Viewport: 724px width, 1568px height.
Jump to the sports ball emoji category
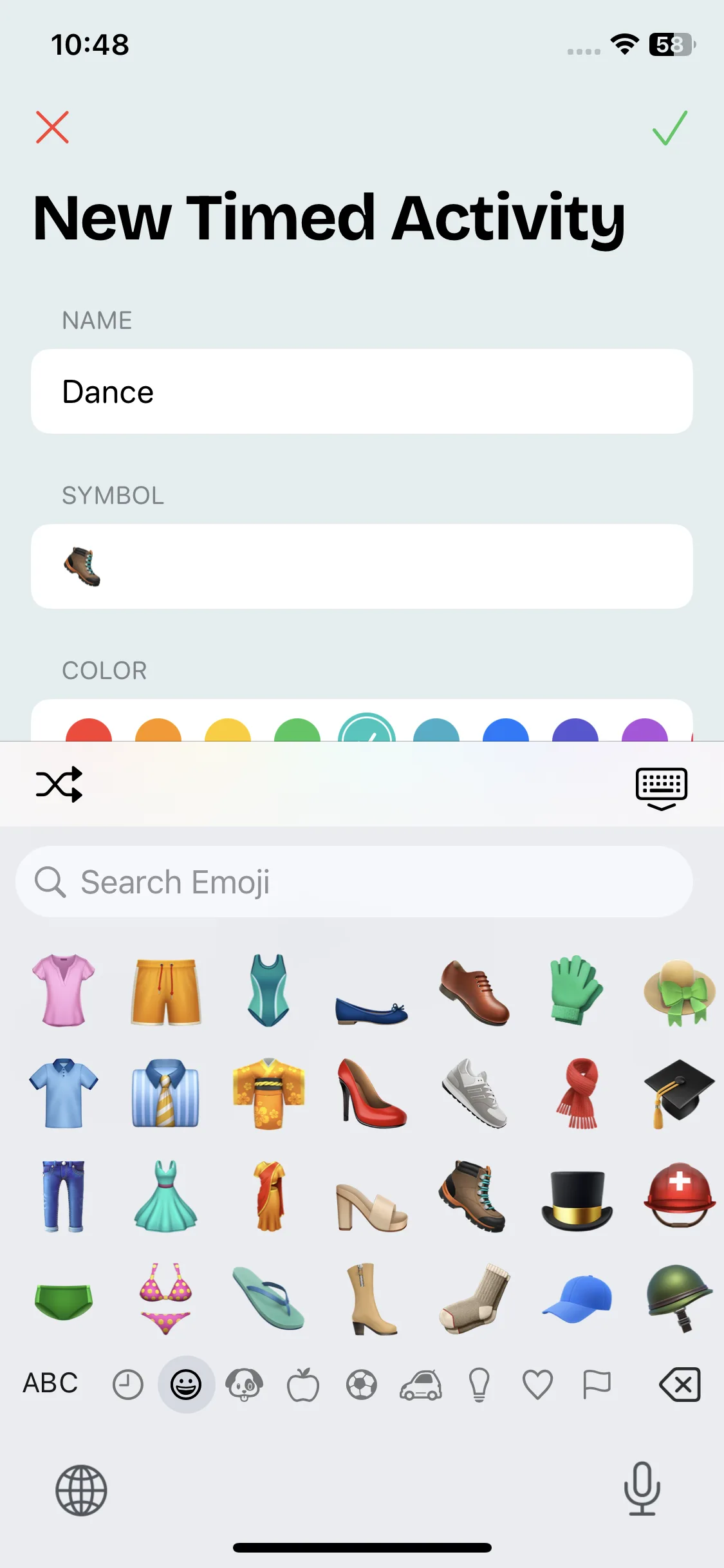click(362, 1385)
